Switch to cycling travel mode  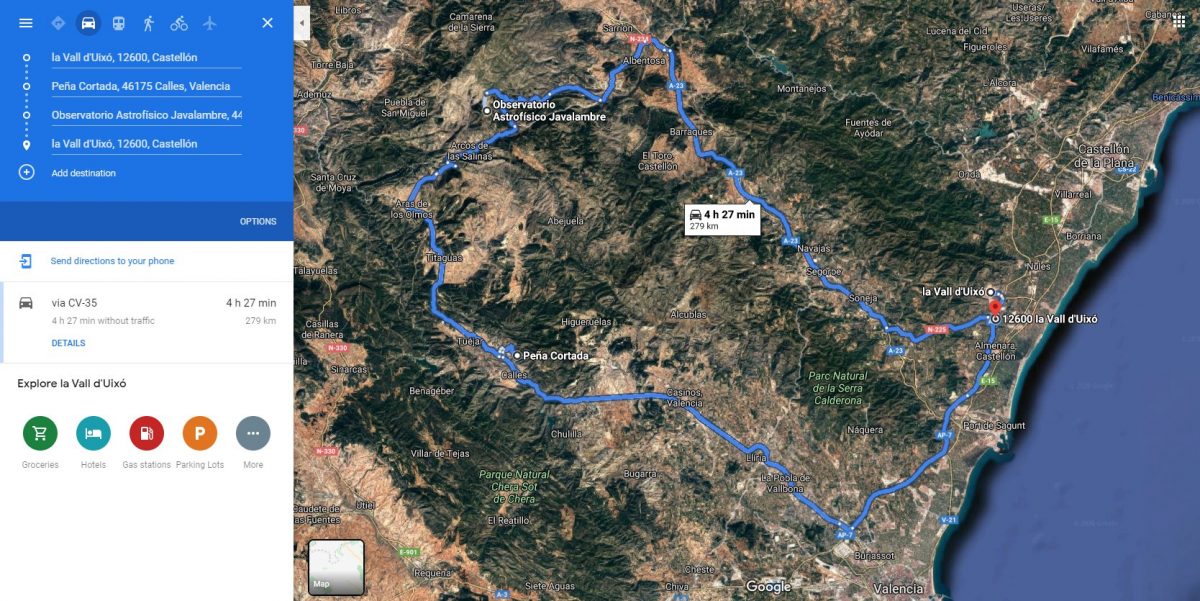coord(179,23)
